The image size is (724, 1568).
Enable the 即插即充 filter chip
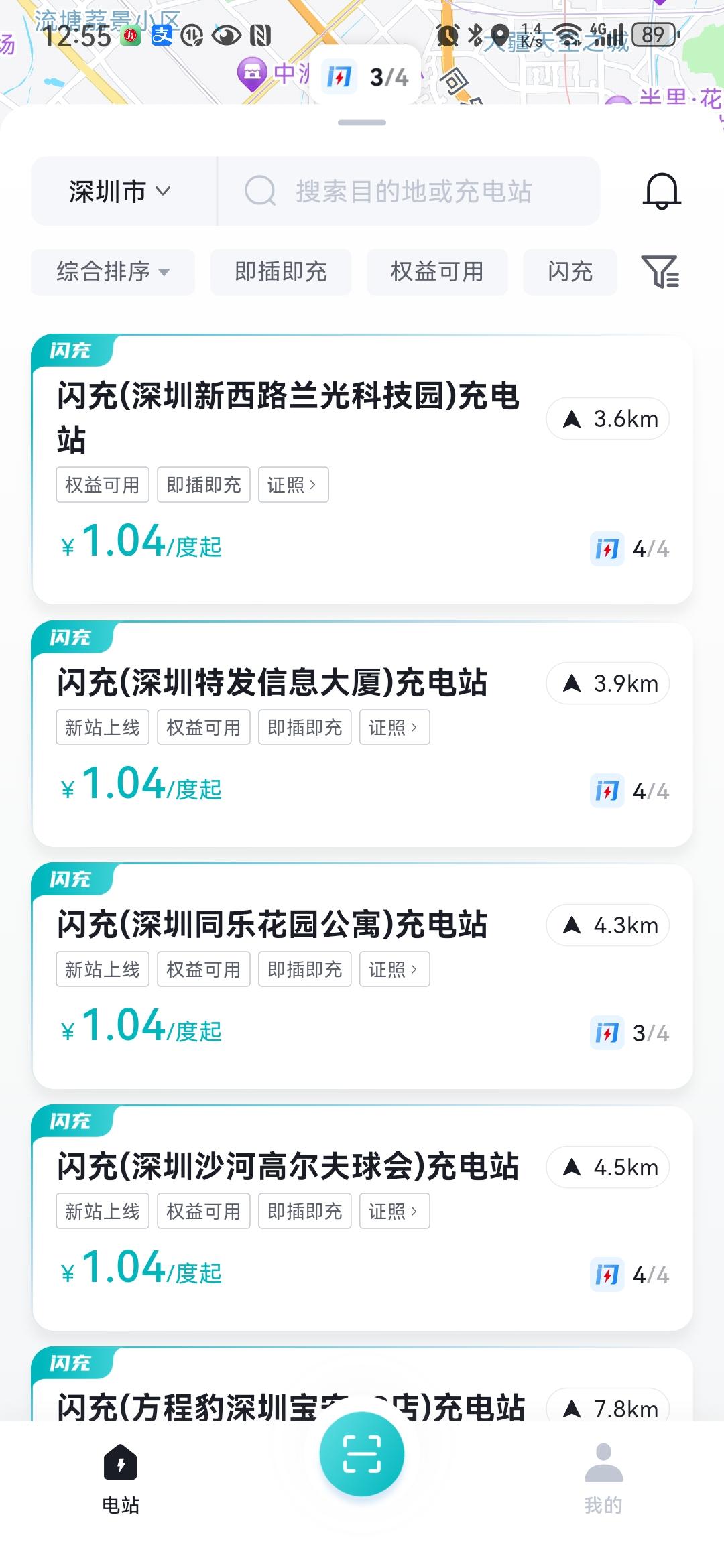tap(280, 272)
